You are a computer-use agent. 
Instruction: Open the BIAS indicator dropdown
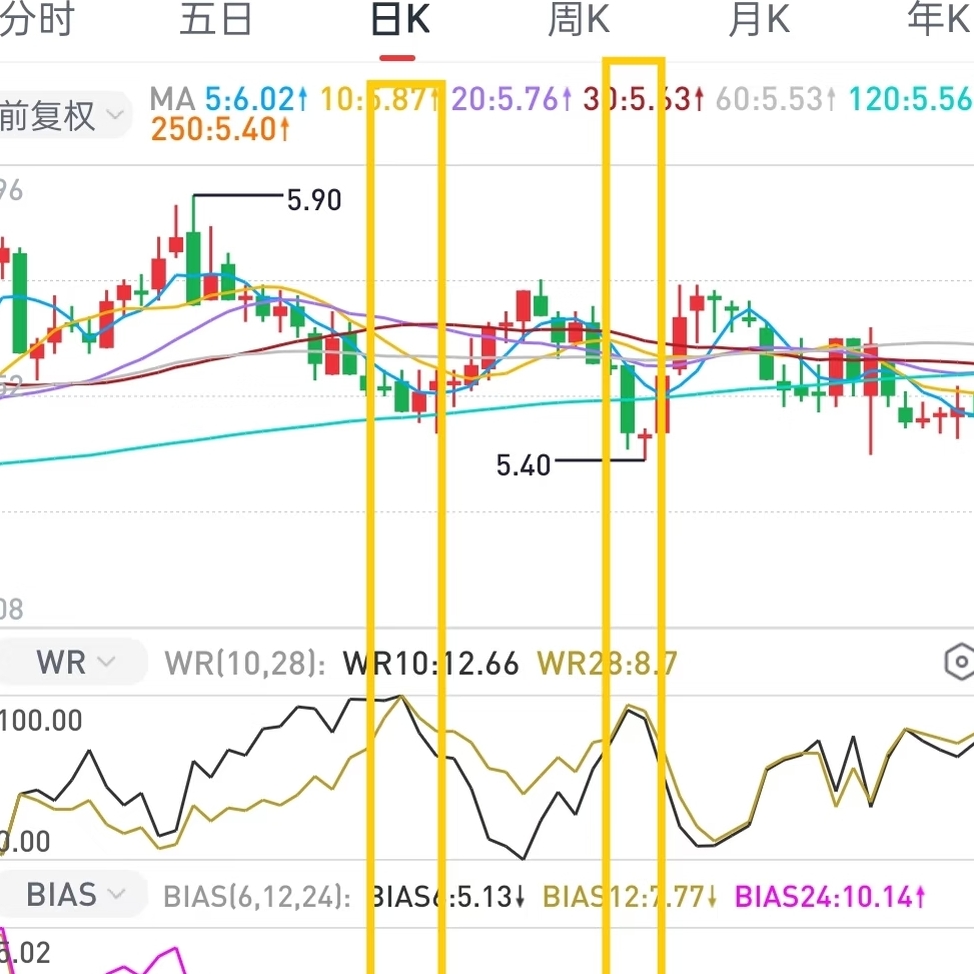click(x=74, y=894)
